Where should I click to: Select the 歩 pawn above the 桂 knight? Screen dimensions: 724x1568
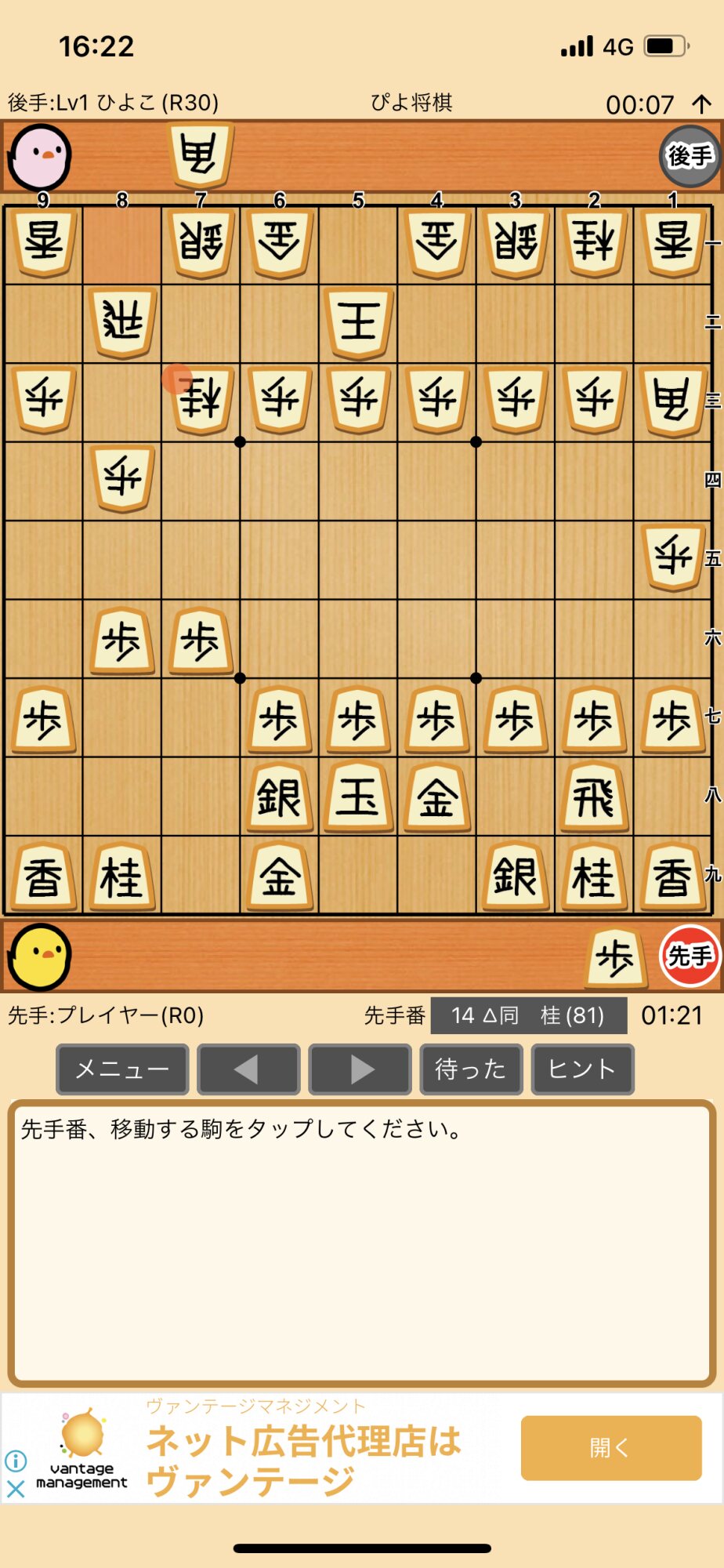point(122,641)
